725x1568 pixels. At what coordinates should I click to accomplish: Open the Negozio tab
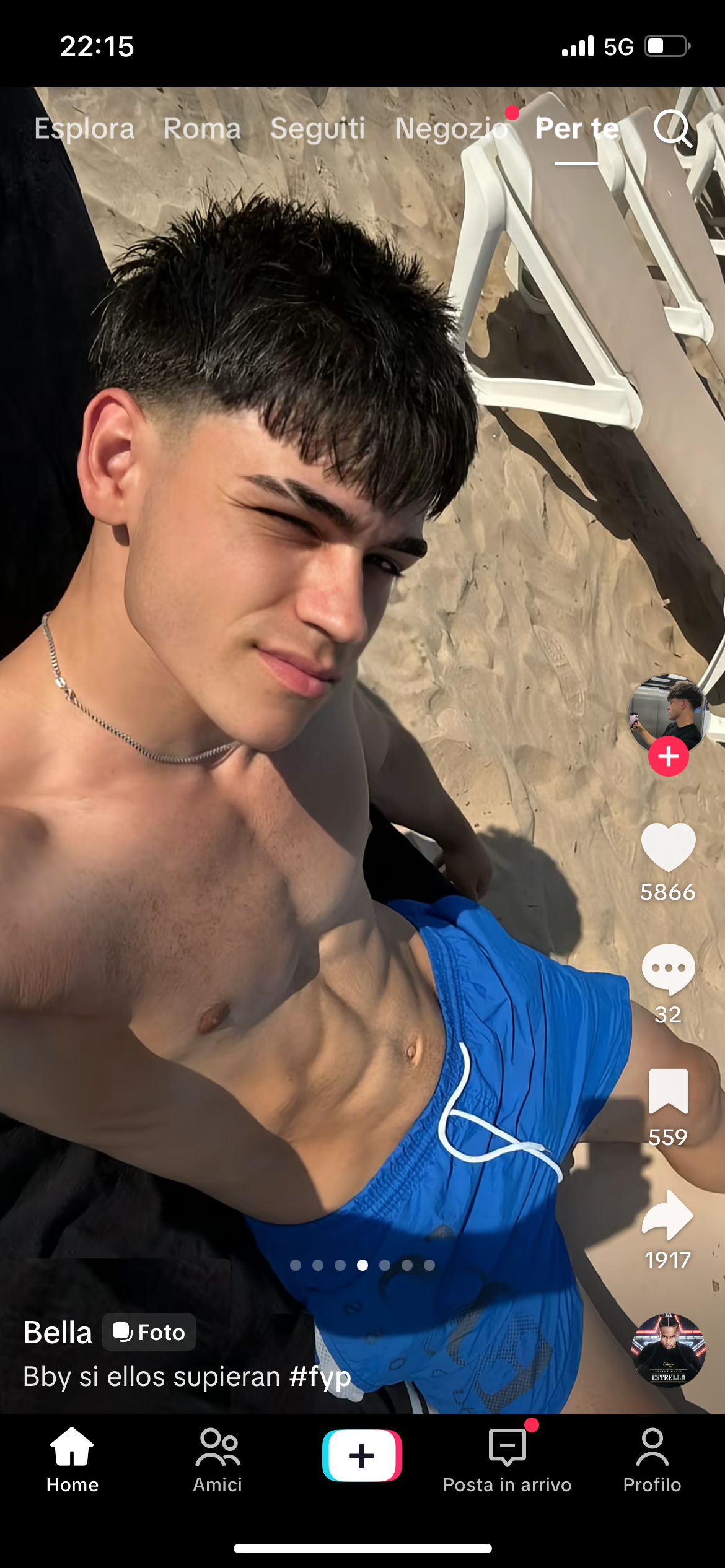tap(450, 128)
